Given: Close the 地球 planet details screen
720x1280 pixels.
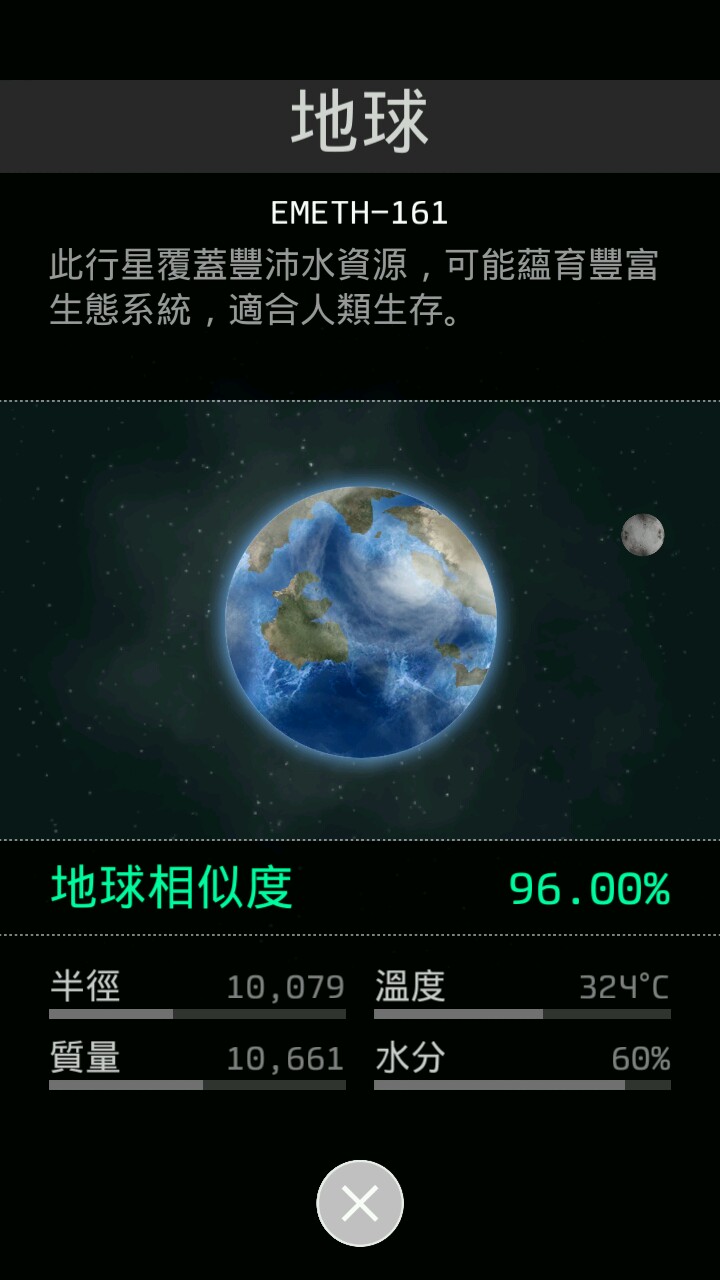Looking at the screenshot, I should (360, 1203).
